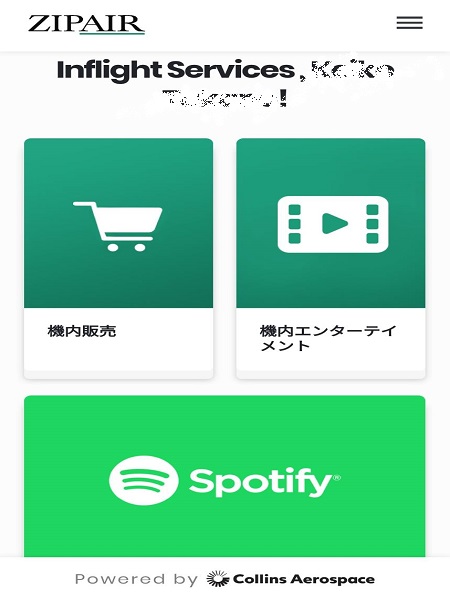Open the 機内販売 shopping card
Image resolution: width=450 pixels, height=600 pixels.
[119, 258]
